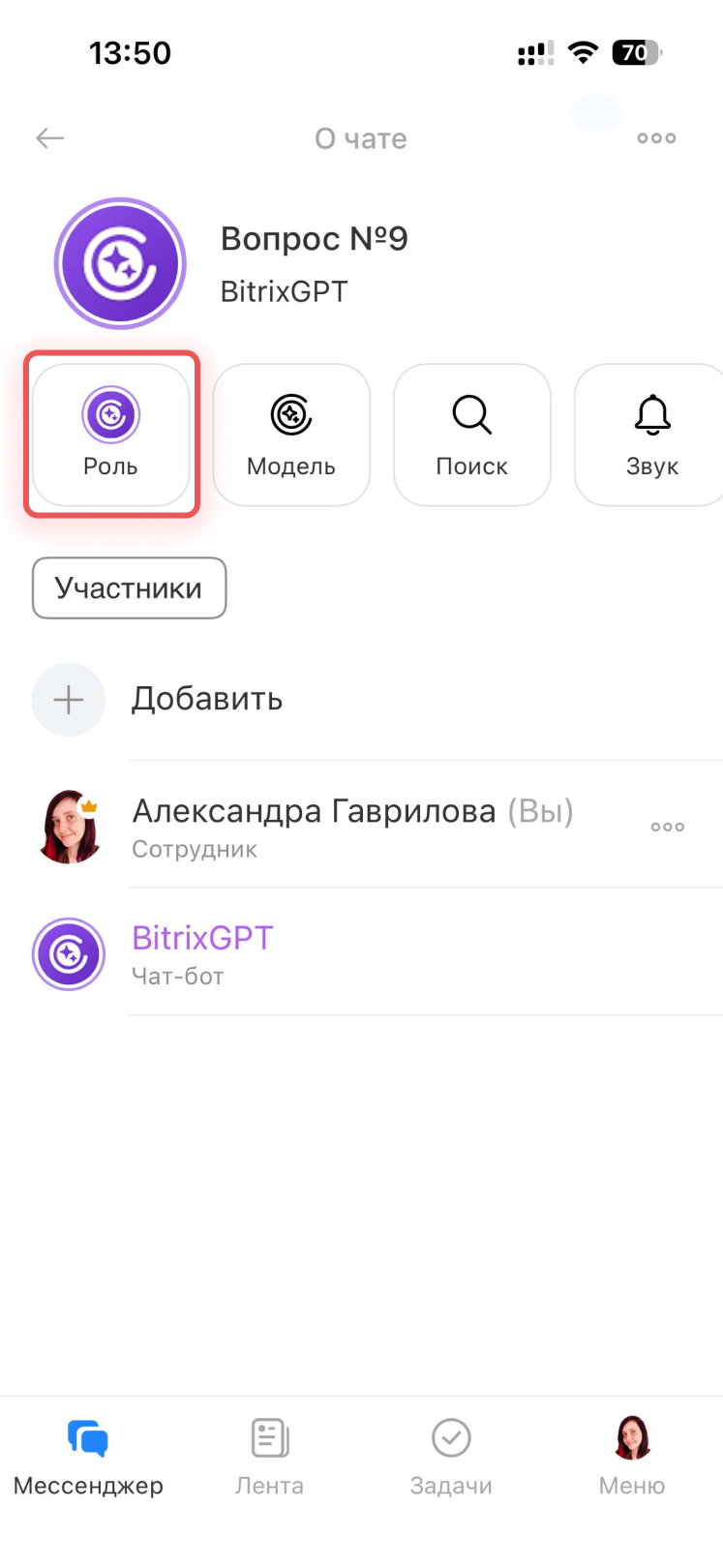Switch to the Задачи tab
Image resolution: width=723 pixels, height=1568 pixels.
click(x=451, y=1455)
